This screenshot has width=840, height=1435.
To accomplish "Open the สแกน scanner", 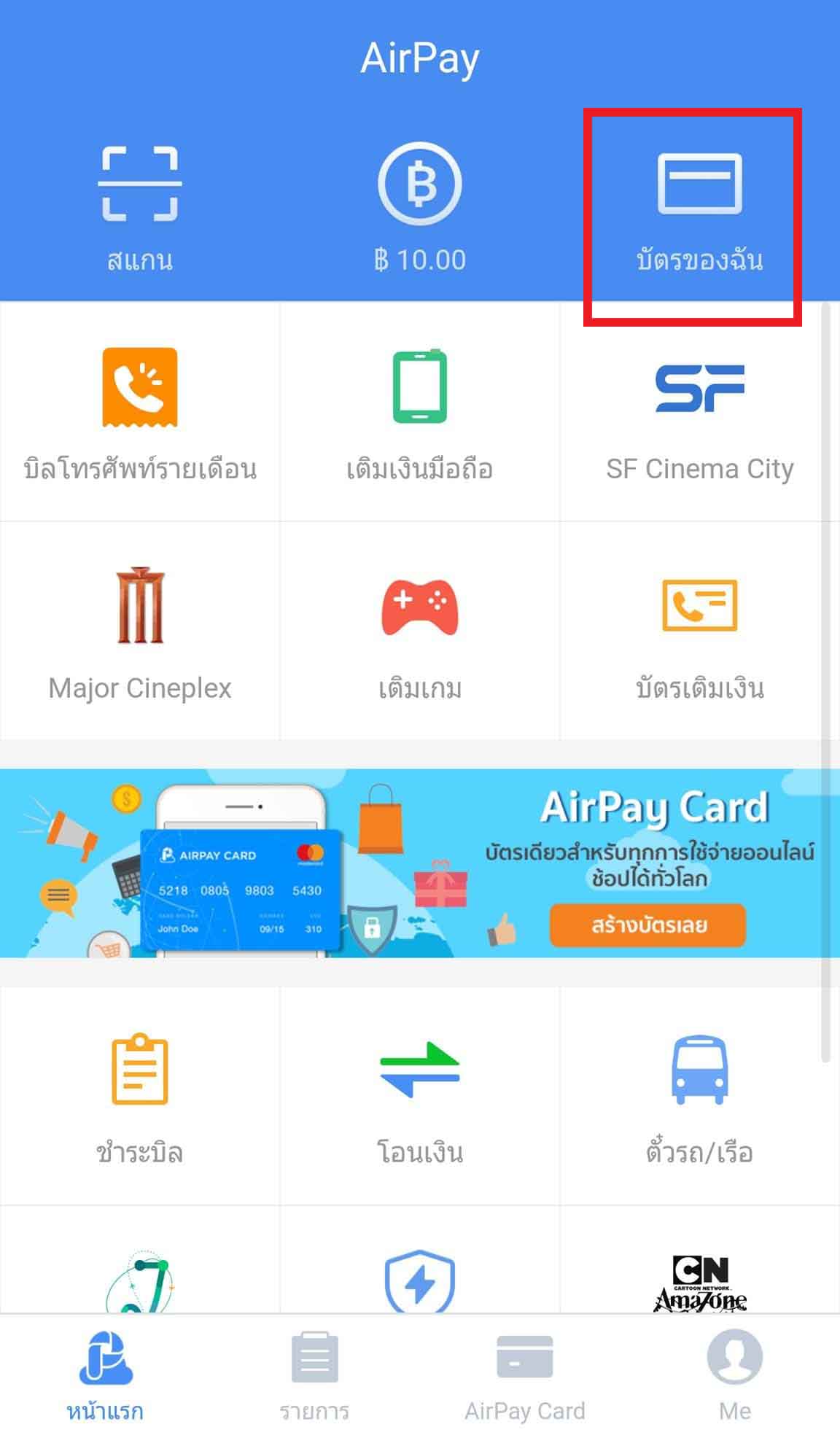I will (x=139, y=208).
